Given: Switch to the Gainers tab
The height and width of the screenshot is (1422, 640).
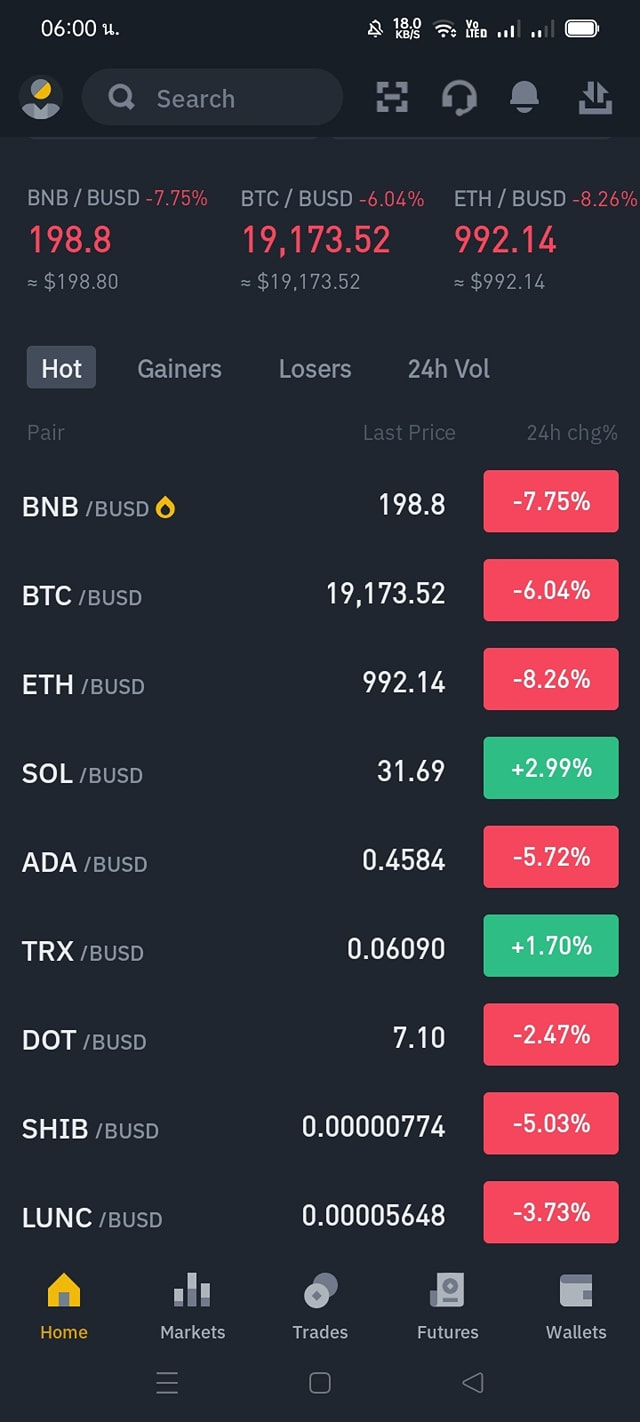Looking at the screenshot, I should coord(179,369).
